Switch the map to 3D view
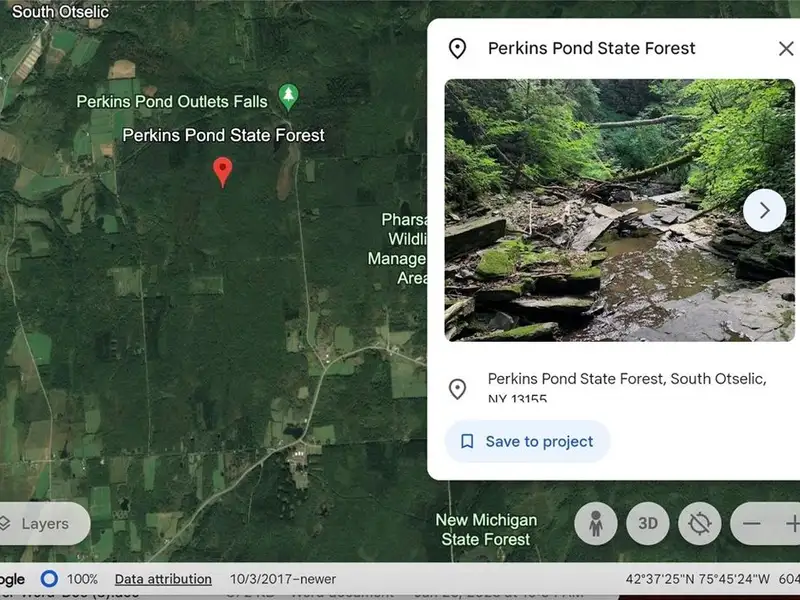 [648, 523]
